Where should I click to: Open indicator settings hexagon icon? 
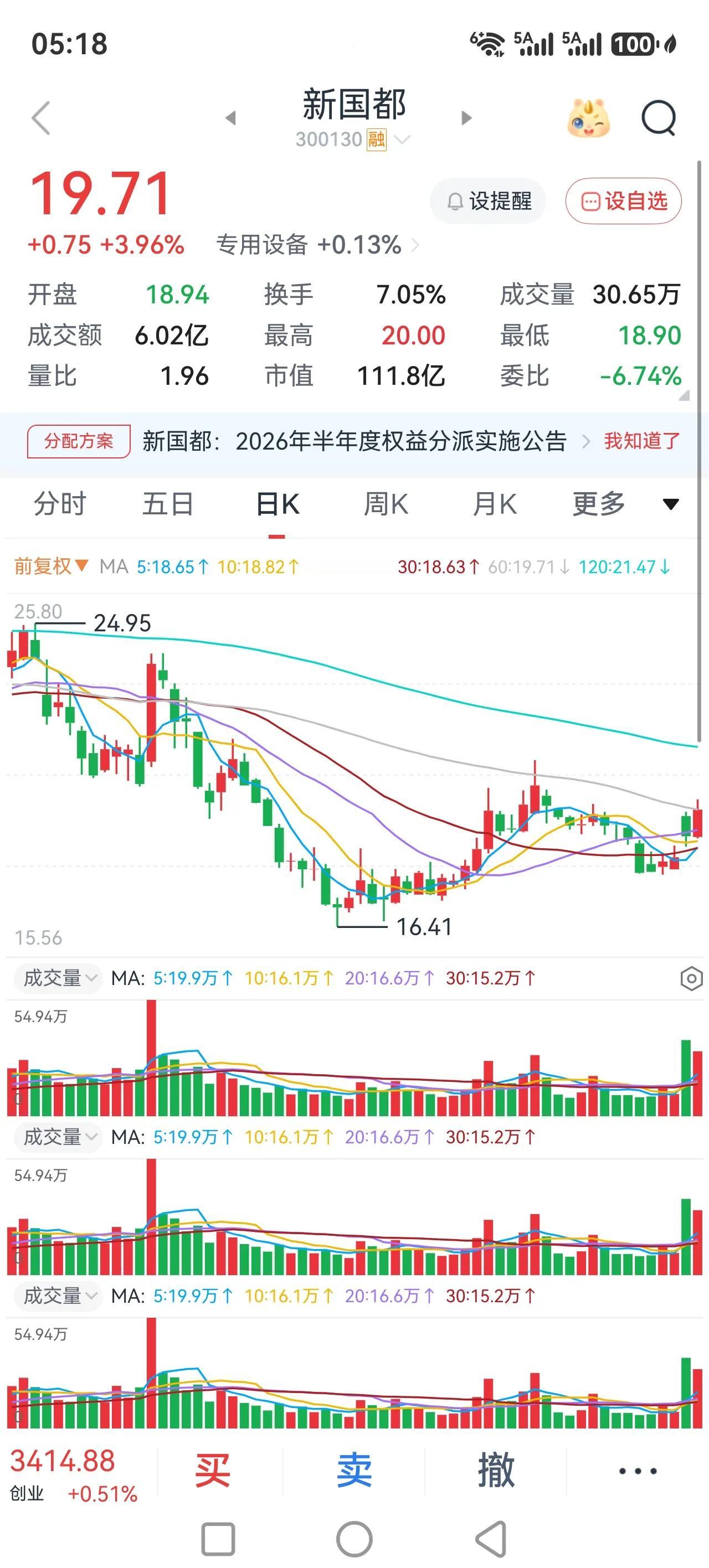tap(691, 979)
